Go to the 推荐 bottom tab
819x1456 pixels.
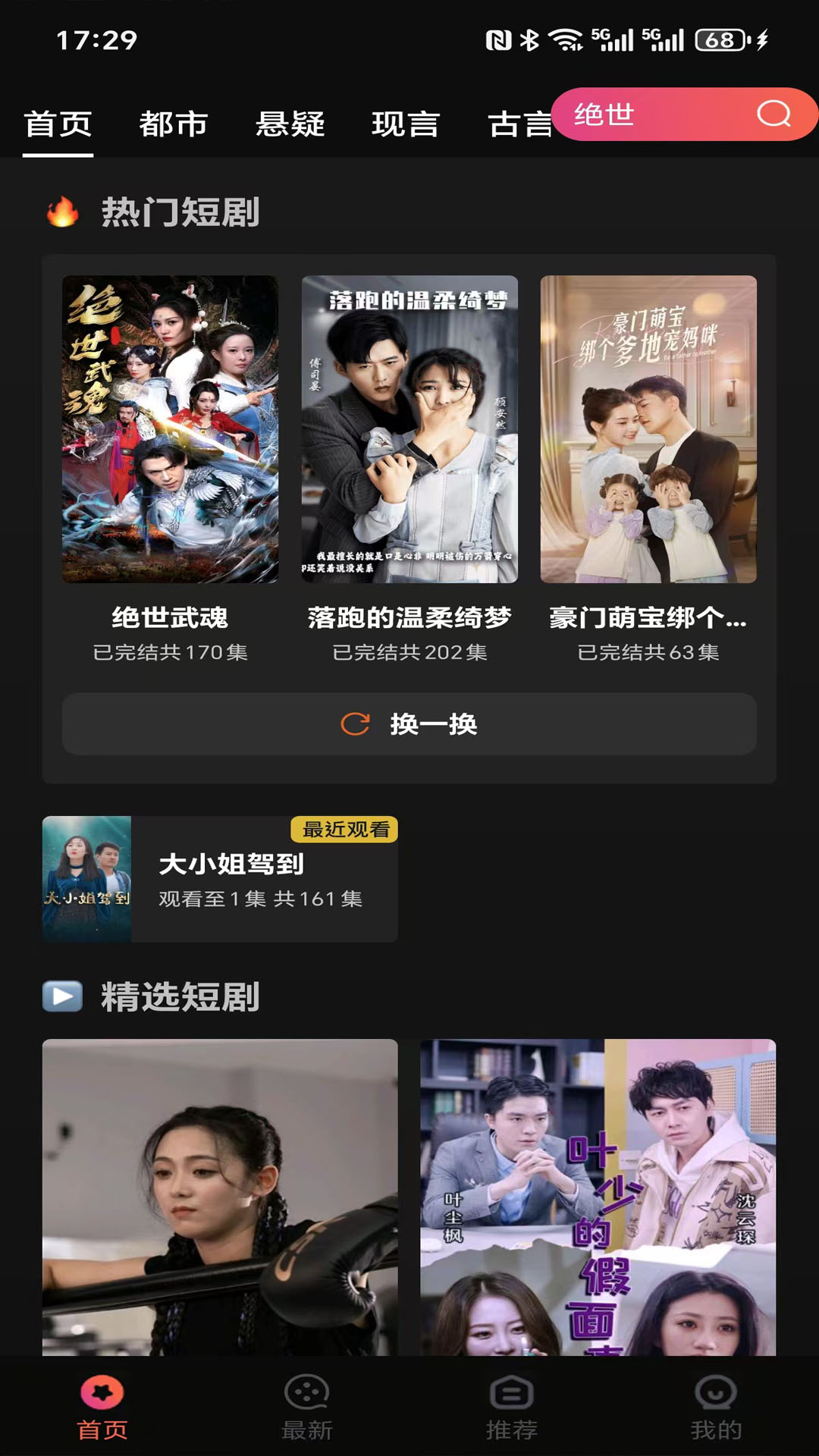tap(512, 1407)
